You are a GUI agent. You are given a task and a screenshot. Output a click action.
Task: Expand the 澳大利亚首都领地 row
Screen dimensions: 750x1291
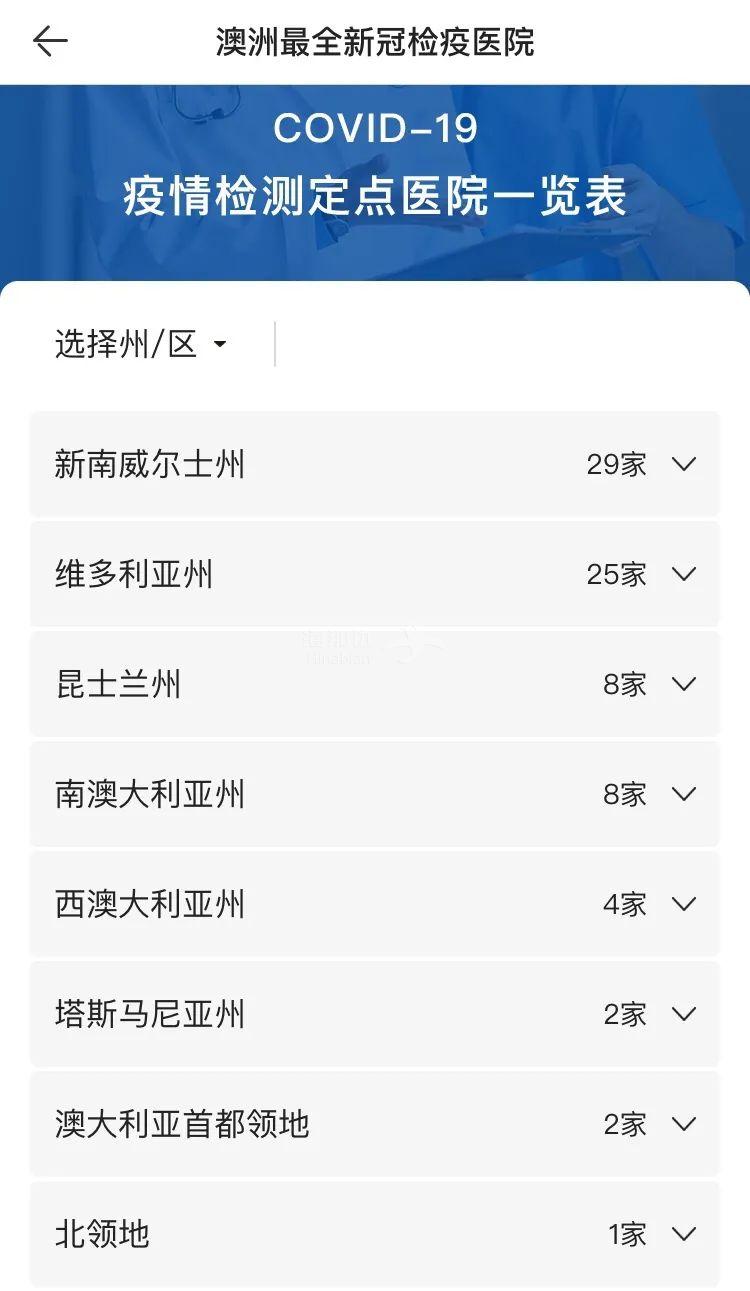click(683, 1124)
